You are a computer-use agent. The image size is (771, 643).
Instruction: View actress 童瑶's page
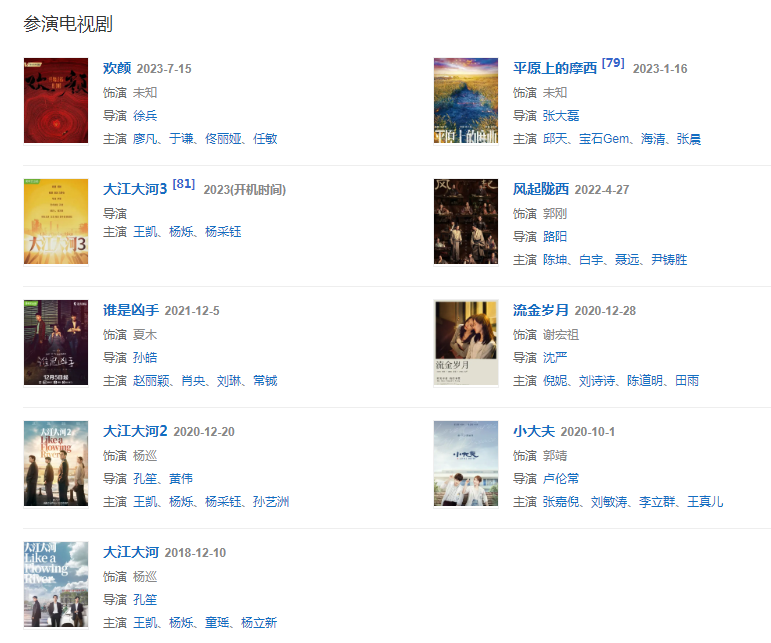click(x=217, y=623)
